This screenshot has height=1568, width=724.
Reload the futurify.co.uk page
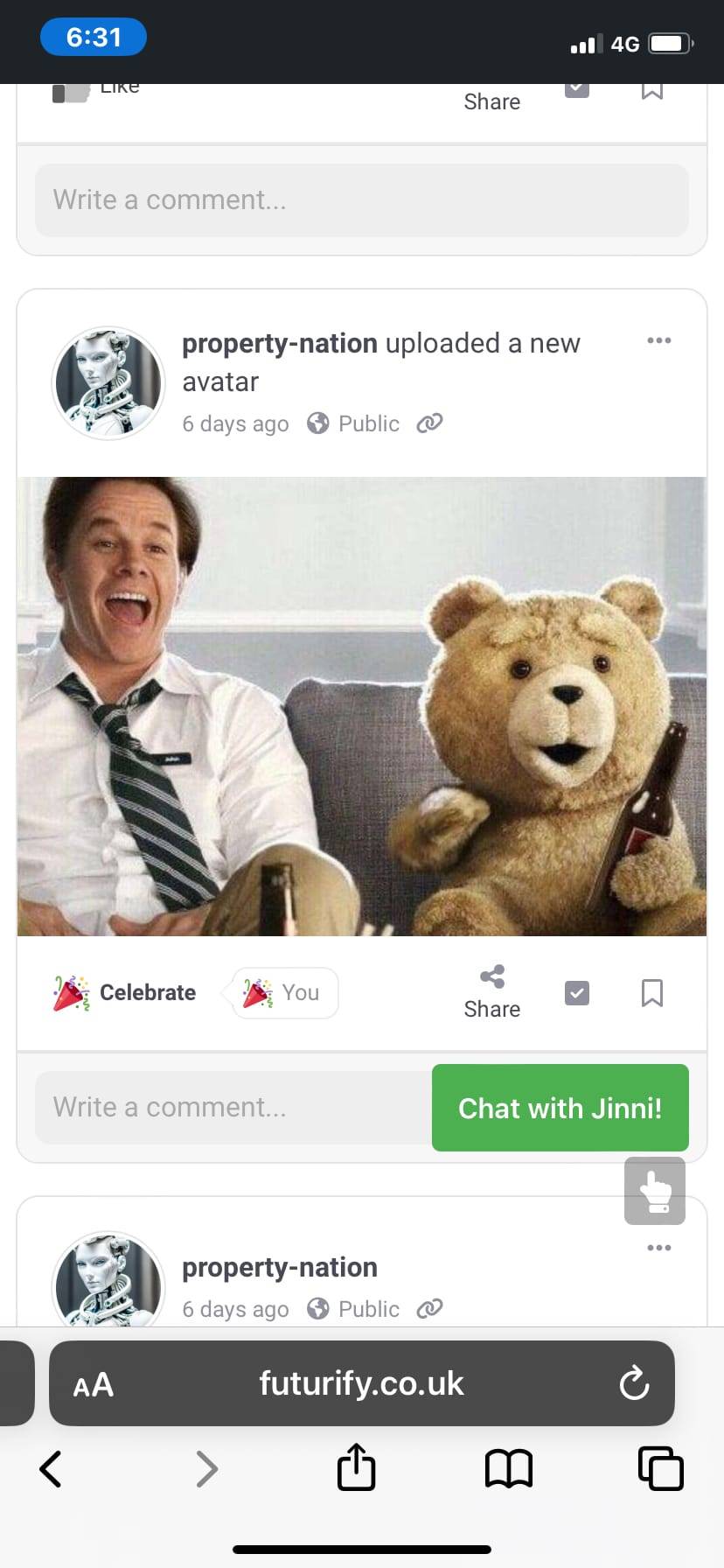coord(633,1384)
